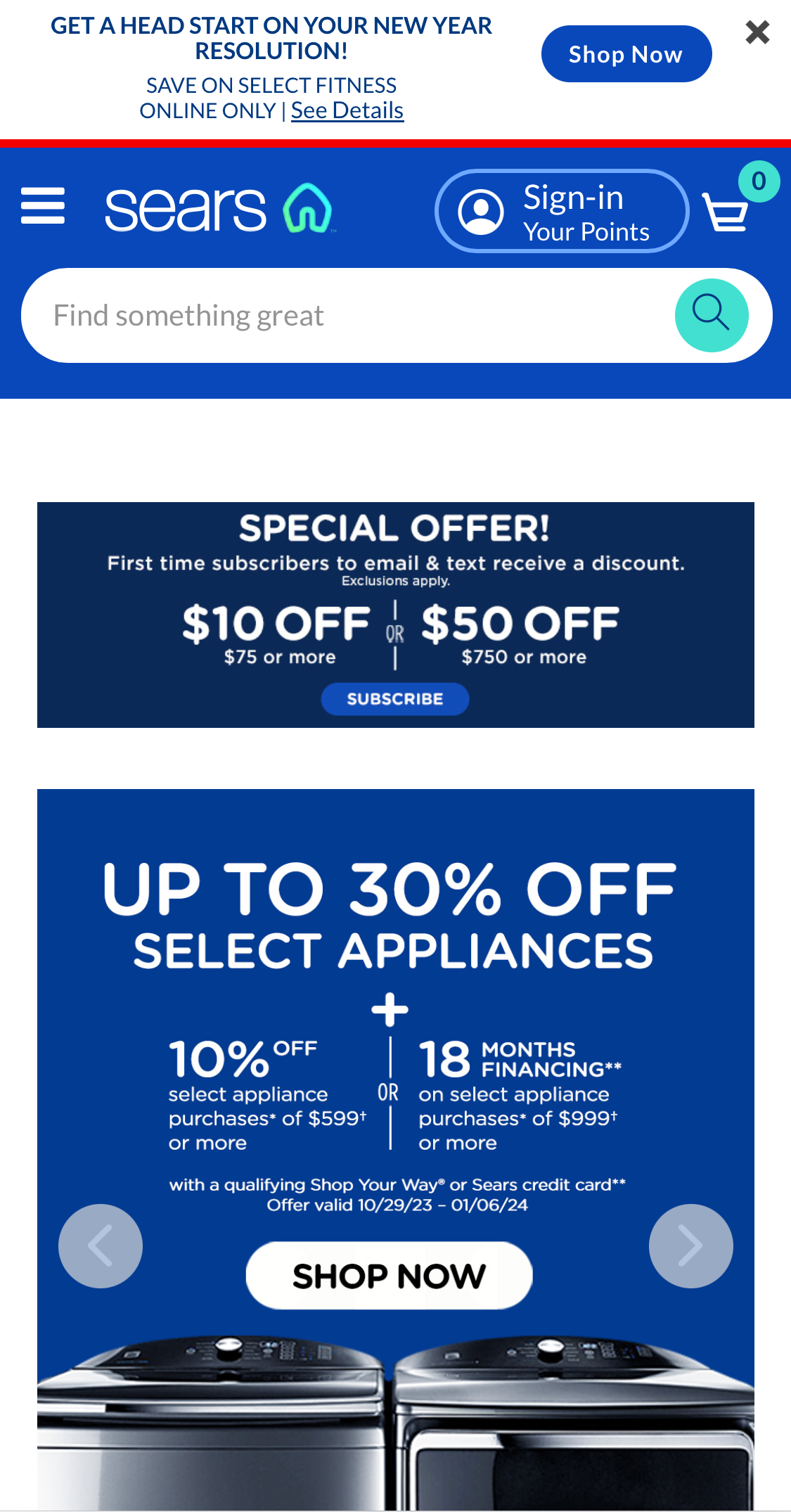The image size is (791, 1512).
Task: Tap the top banner's Shop Now button
Action: (626, 54)
